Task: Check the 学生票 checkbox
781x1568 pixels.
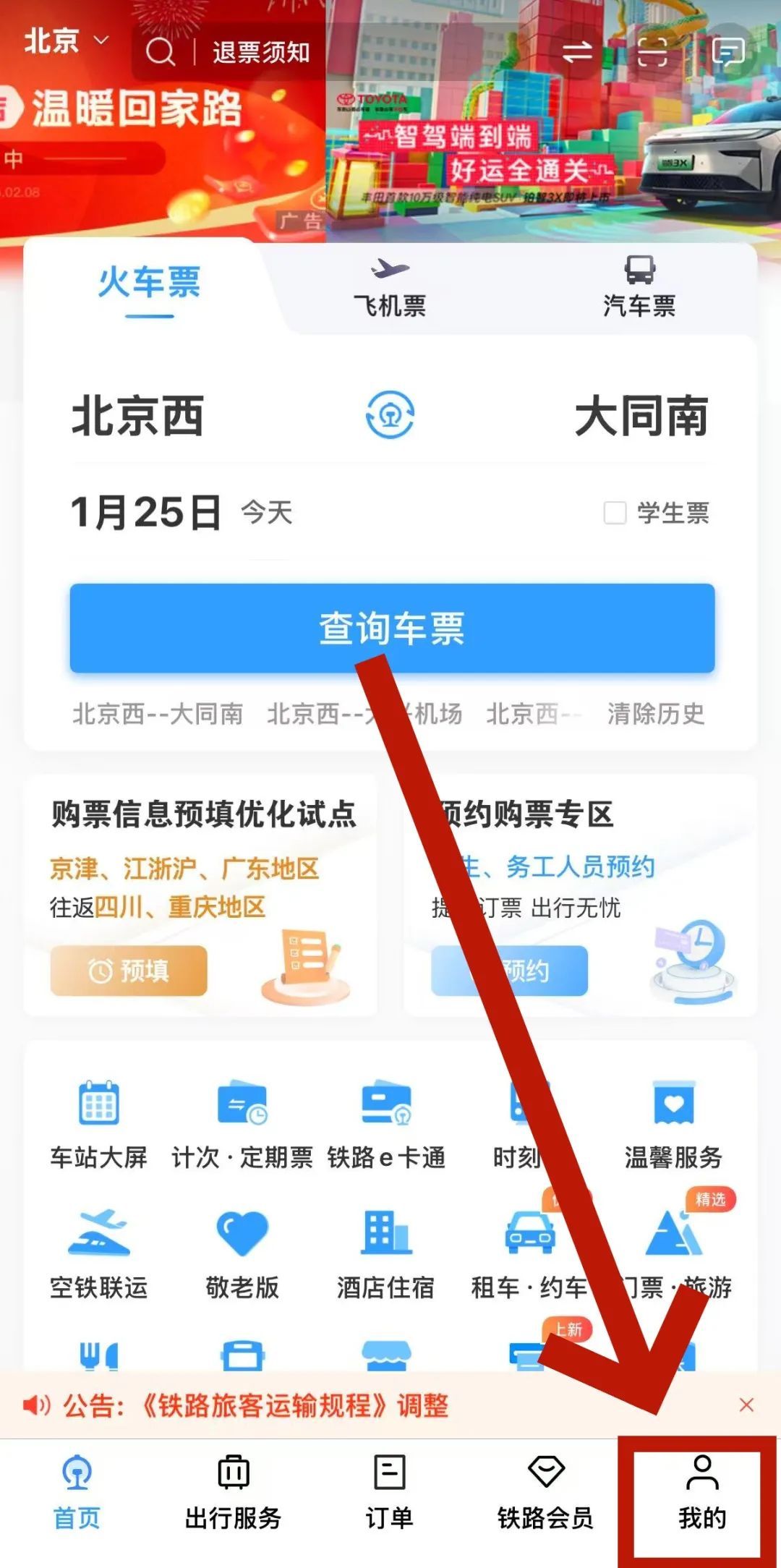Action: 615,513
